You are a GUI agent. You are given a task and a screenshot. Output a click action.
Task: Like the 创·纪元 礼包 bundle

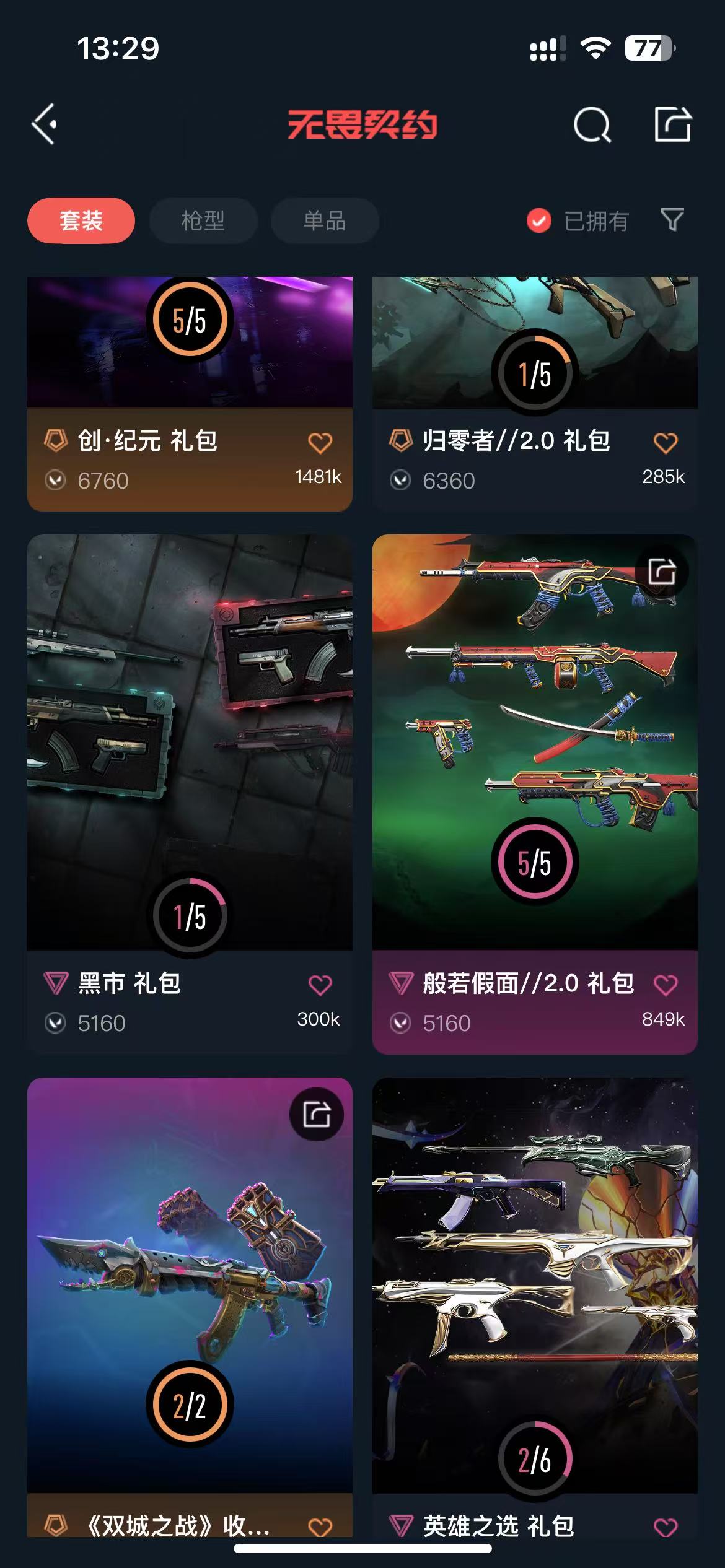pos(320,443)
